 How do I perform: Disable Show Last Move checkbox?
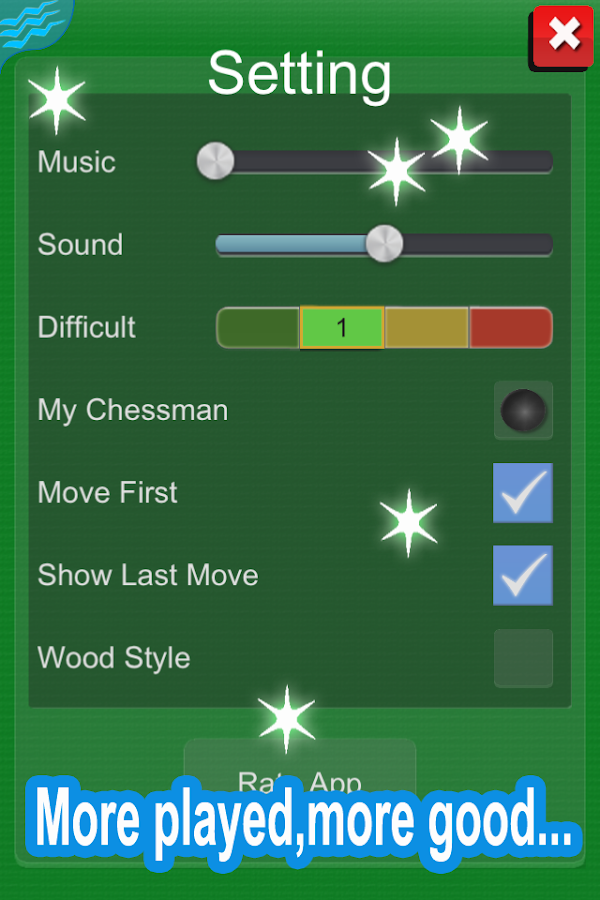[523, 575]
